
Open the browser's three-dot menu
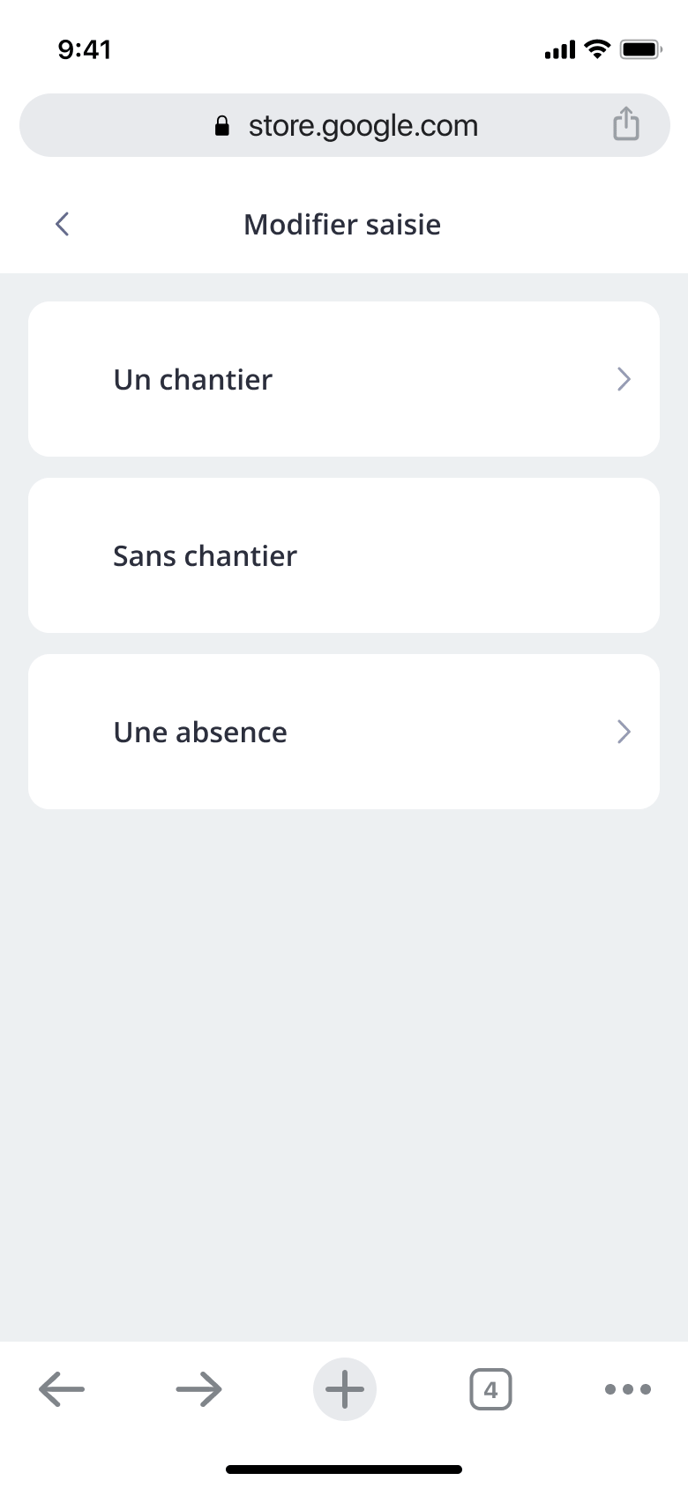(x=629, y=1389)
